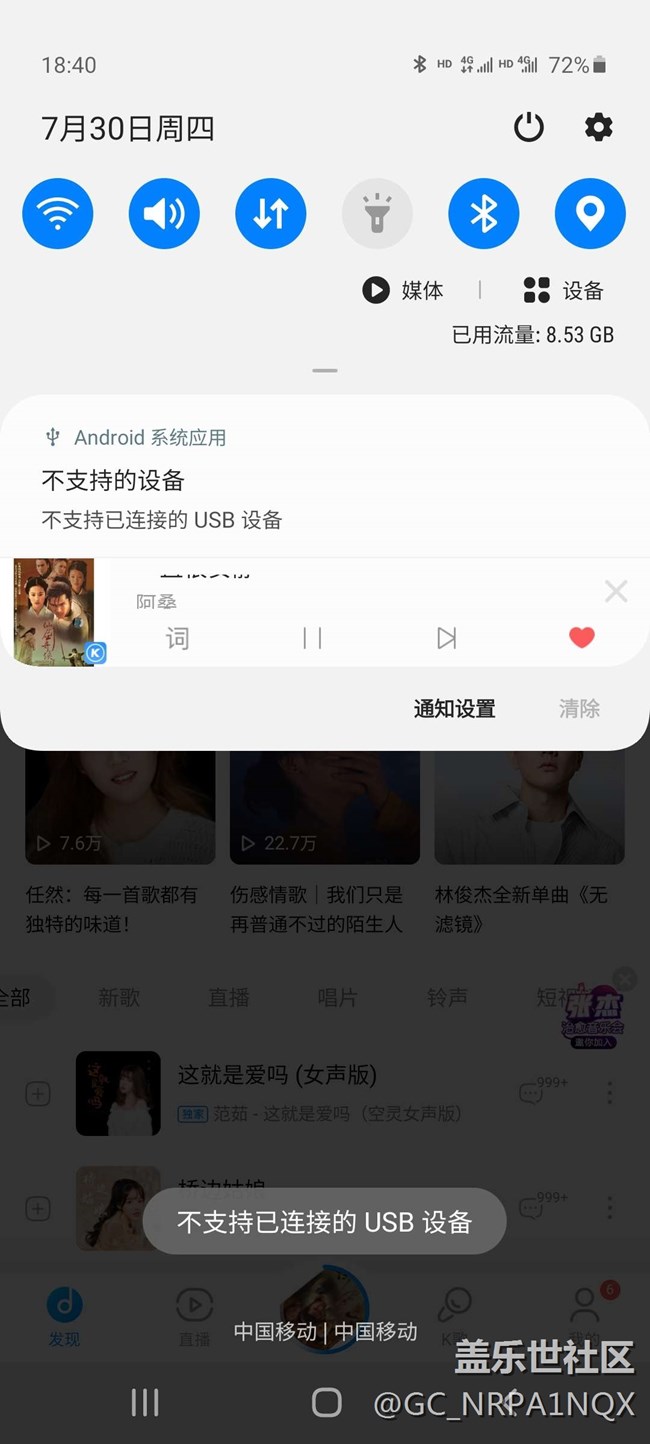Show lyrics with the 词 button
The width and height of the screenshot is (650, 1444).
point(177,638)
